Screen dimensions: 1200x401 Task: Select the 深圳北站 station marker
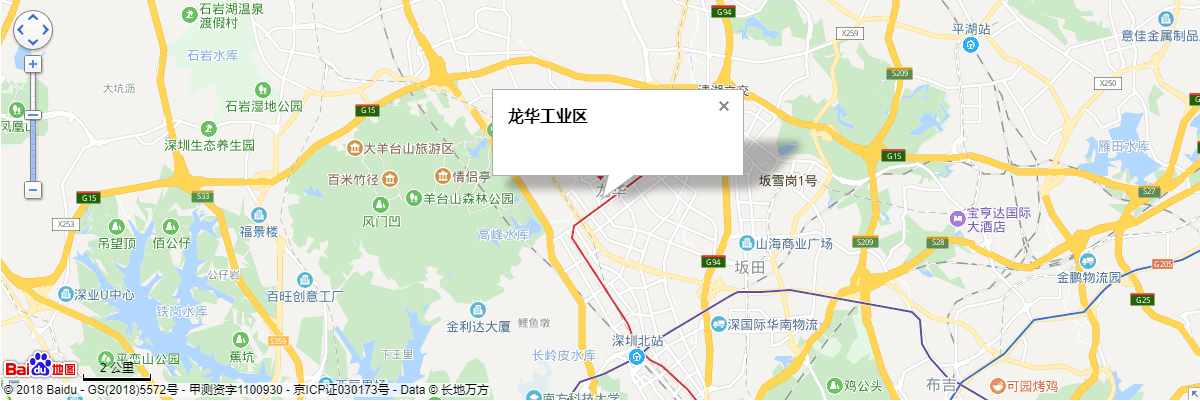pos(636,356)
